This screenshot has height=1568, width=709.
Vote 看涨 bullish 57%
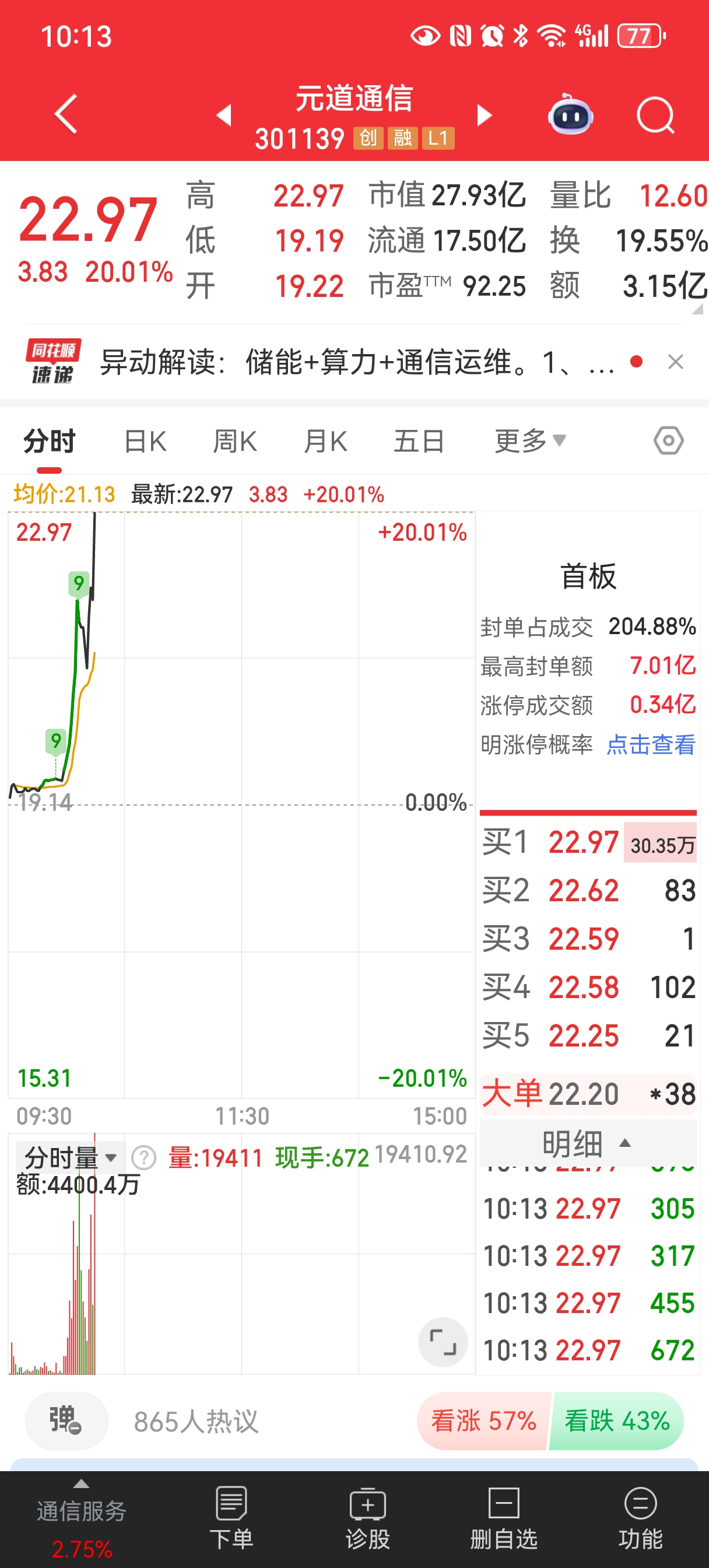pyautogui.click(x=483, y=1422)
